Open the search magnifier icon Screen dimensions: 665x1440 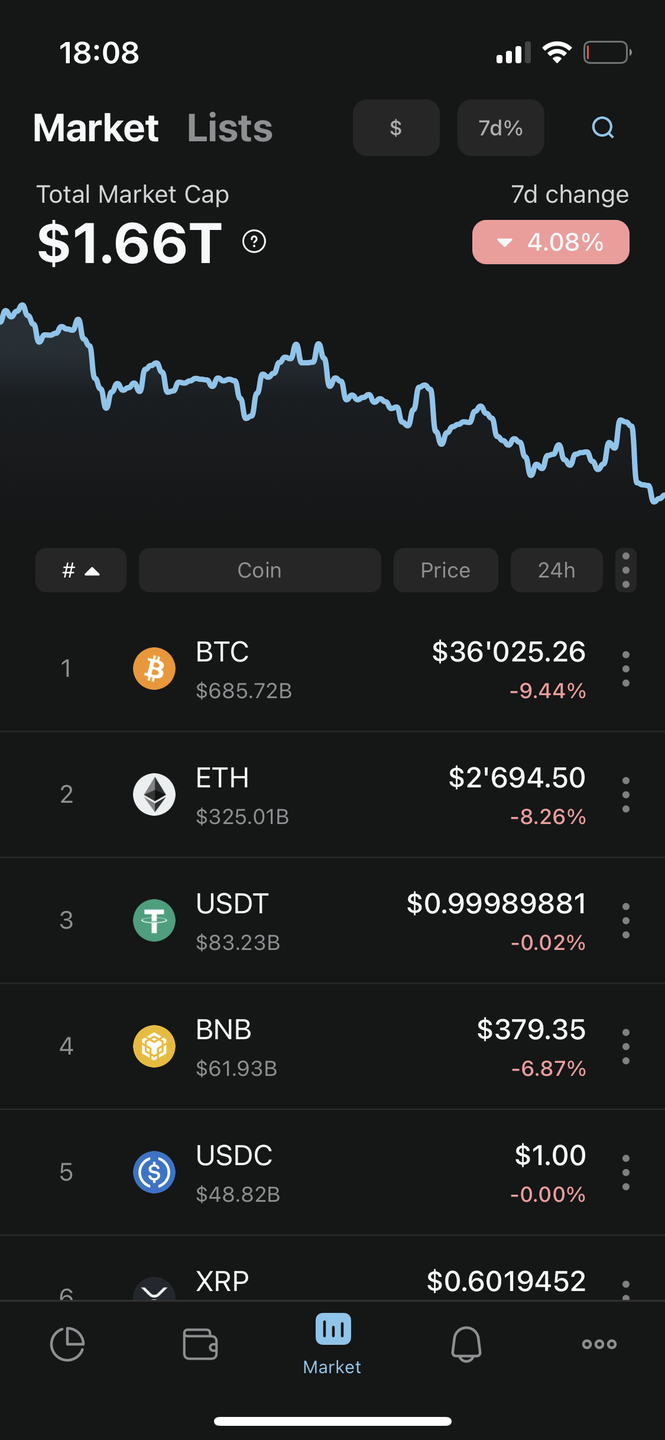(x=602, y=128)
